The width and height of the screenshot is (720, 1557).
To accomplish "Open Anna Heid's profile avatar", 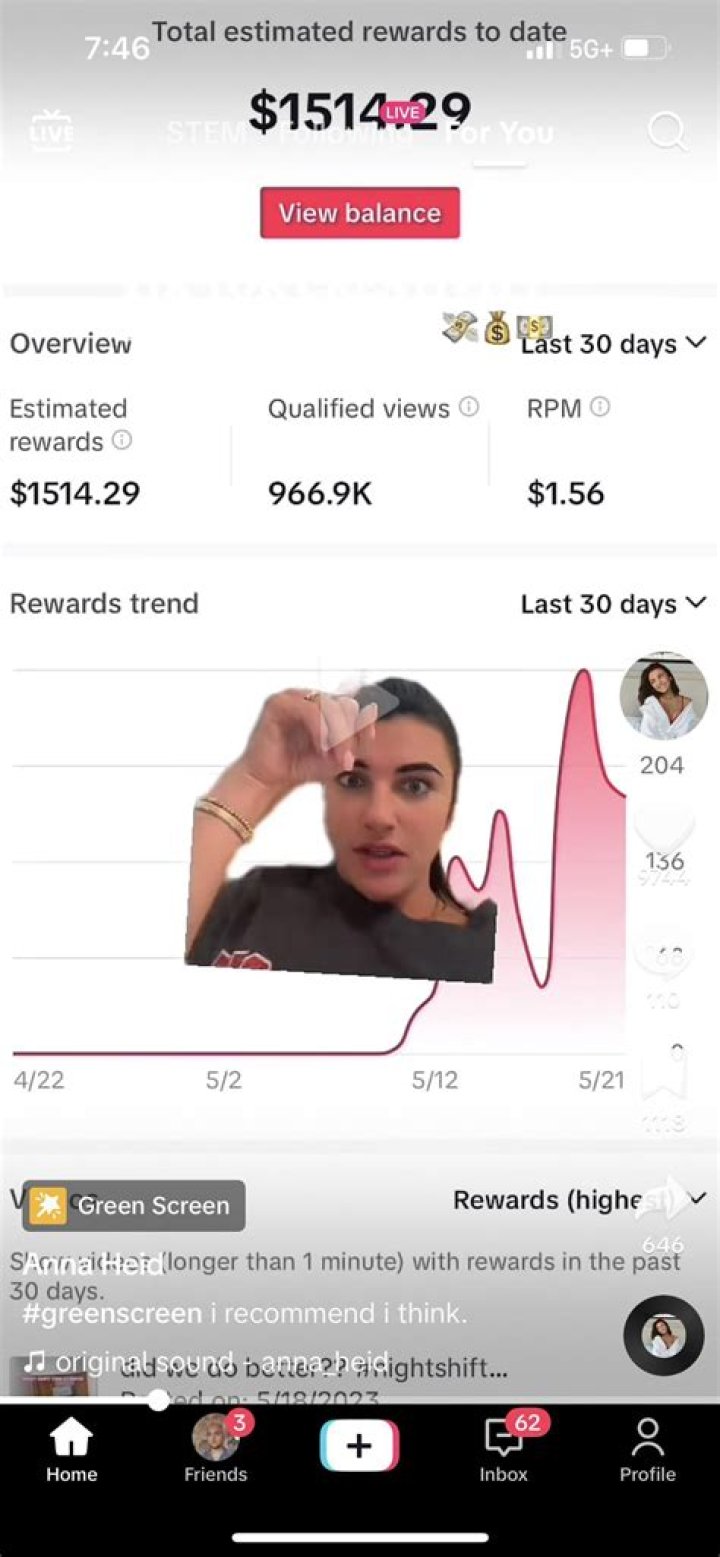I will pos(663,696).
